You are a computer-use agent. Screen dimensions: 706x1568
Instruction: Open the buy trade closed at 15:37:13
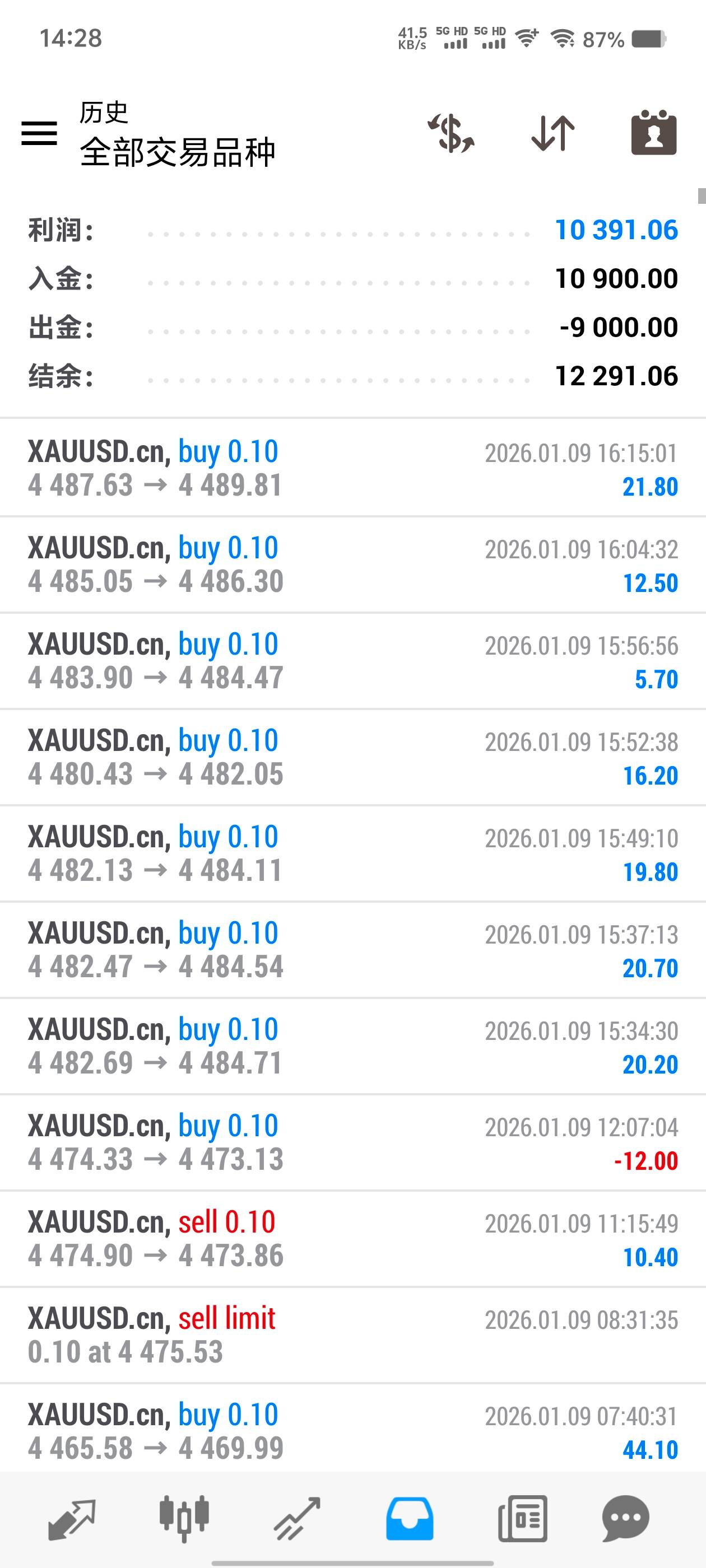coord(352,950)
